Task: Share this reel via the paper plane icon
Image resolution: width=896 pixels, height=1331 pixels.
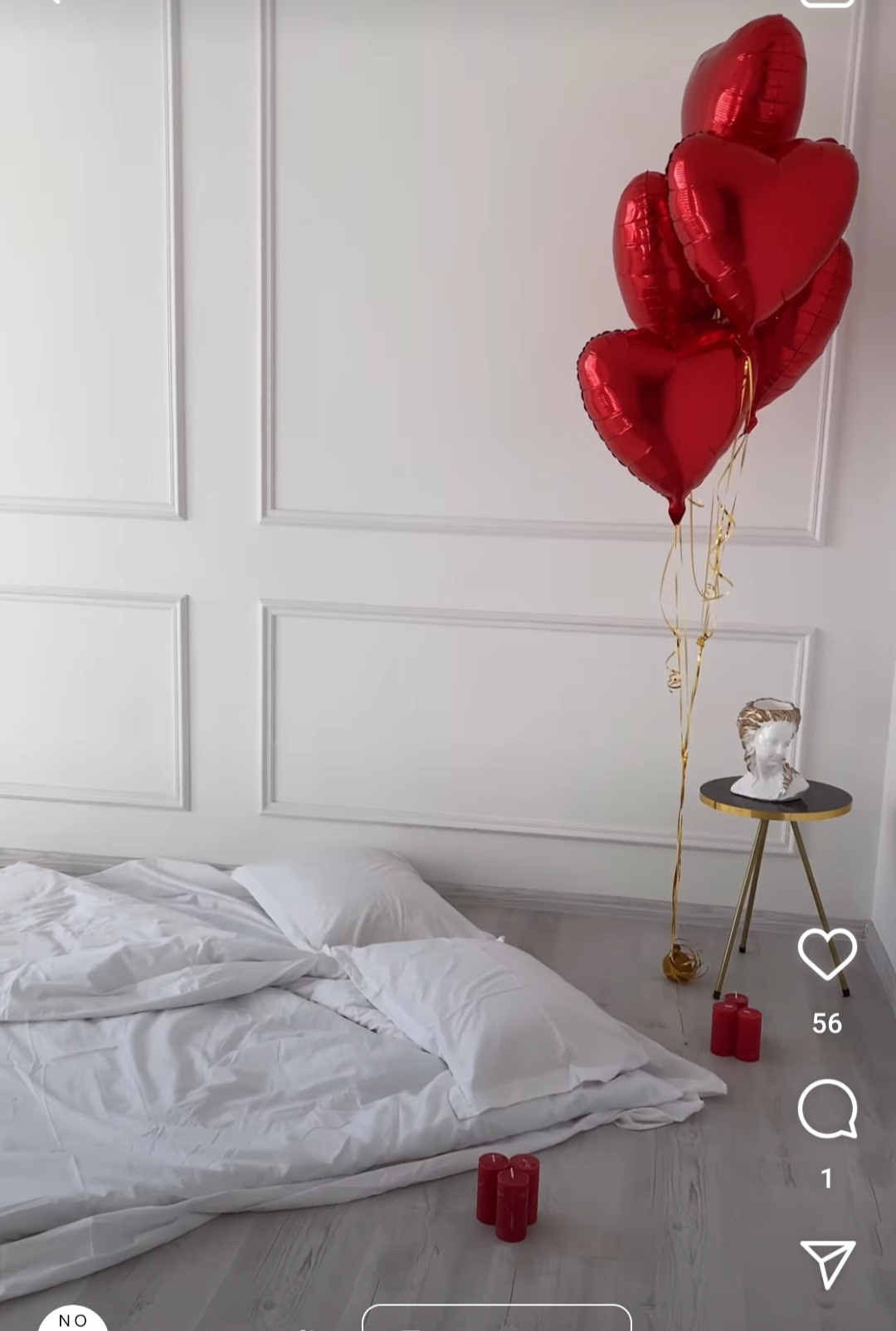Action: pos(827,1264)
